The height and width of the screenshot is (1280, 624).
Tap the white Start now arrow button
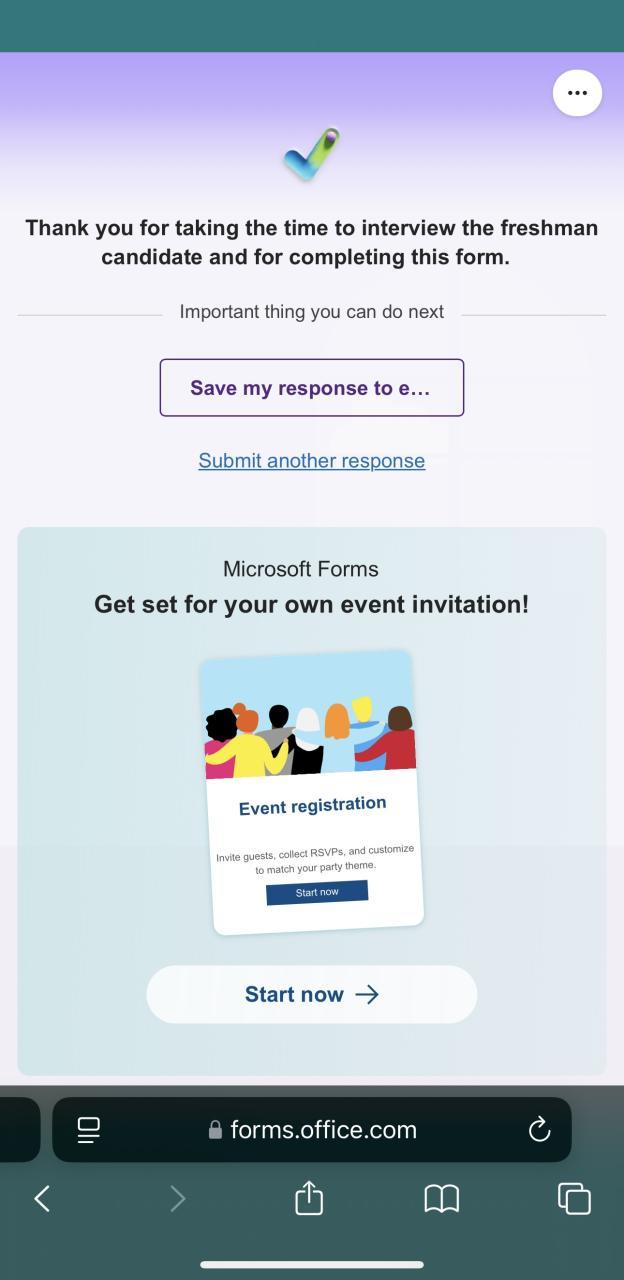coord(311,994)
